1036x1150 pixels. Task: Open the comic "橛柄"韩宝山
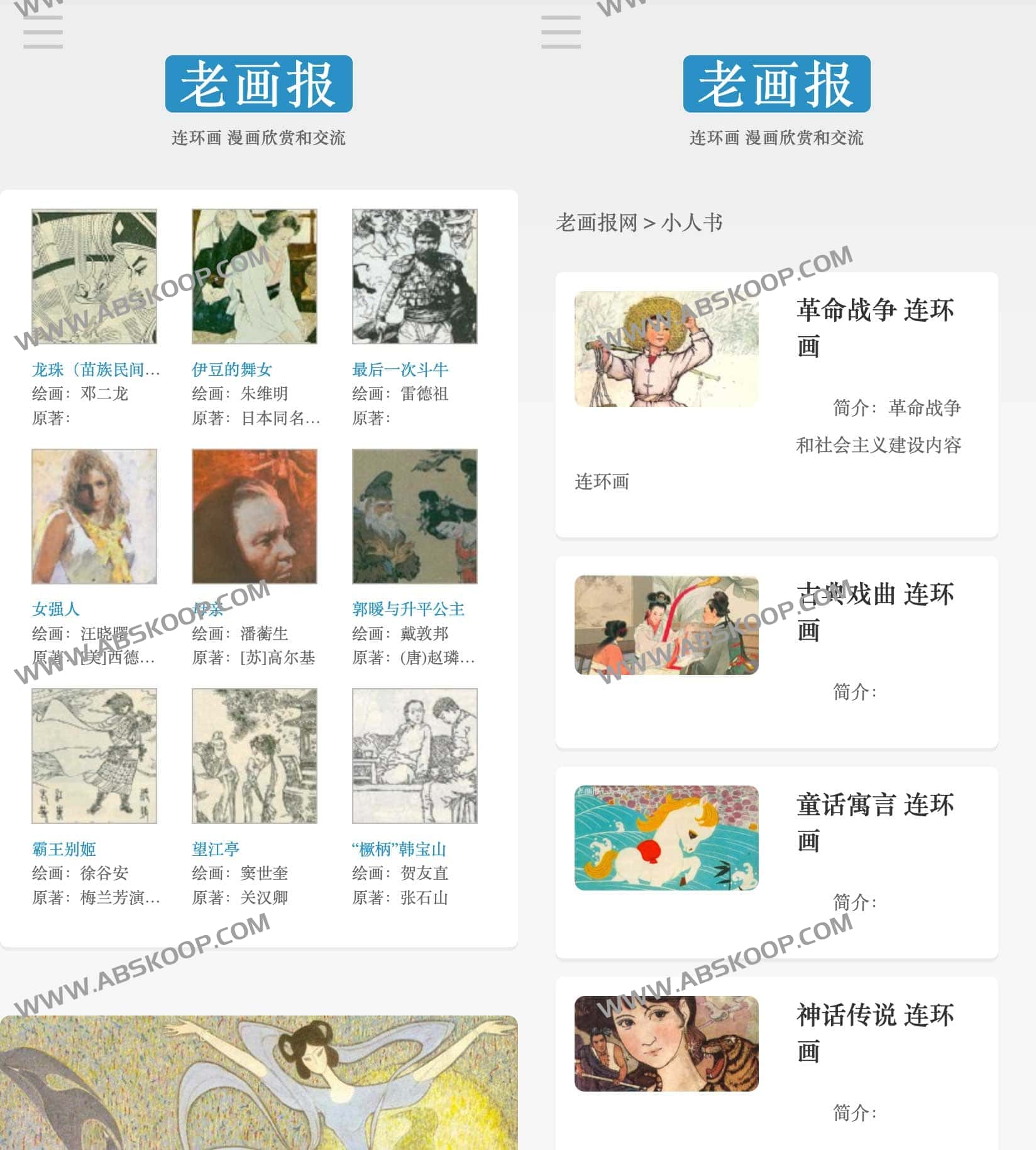[399, 848]
